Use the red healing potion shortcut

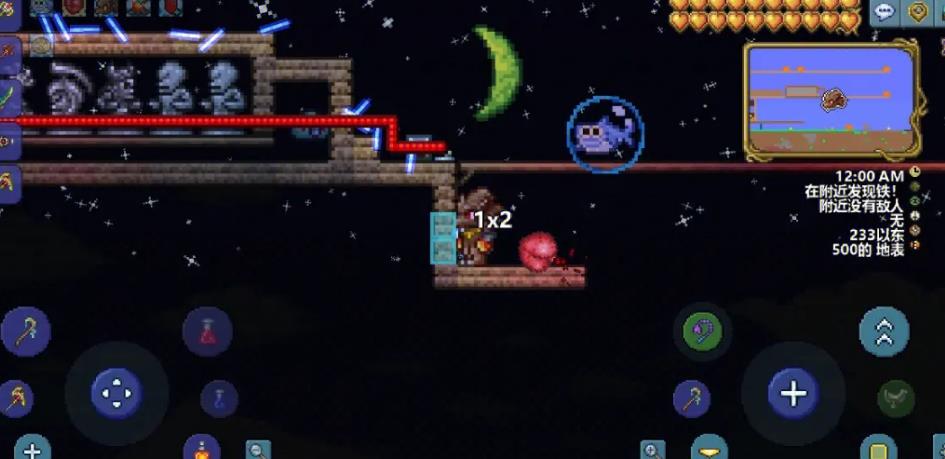208,332
